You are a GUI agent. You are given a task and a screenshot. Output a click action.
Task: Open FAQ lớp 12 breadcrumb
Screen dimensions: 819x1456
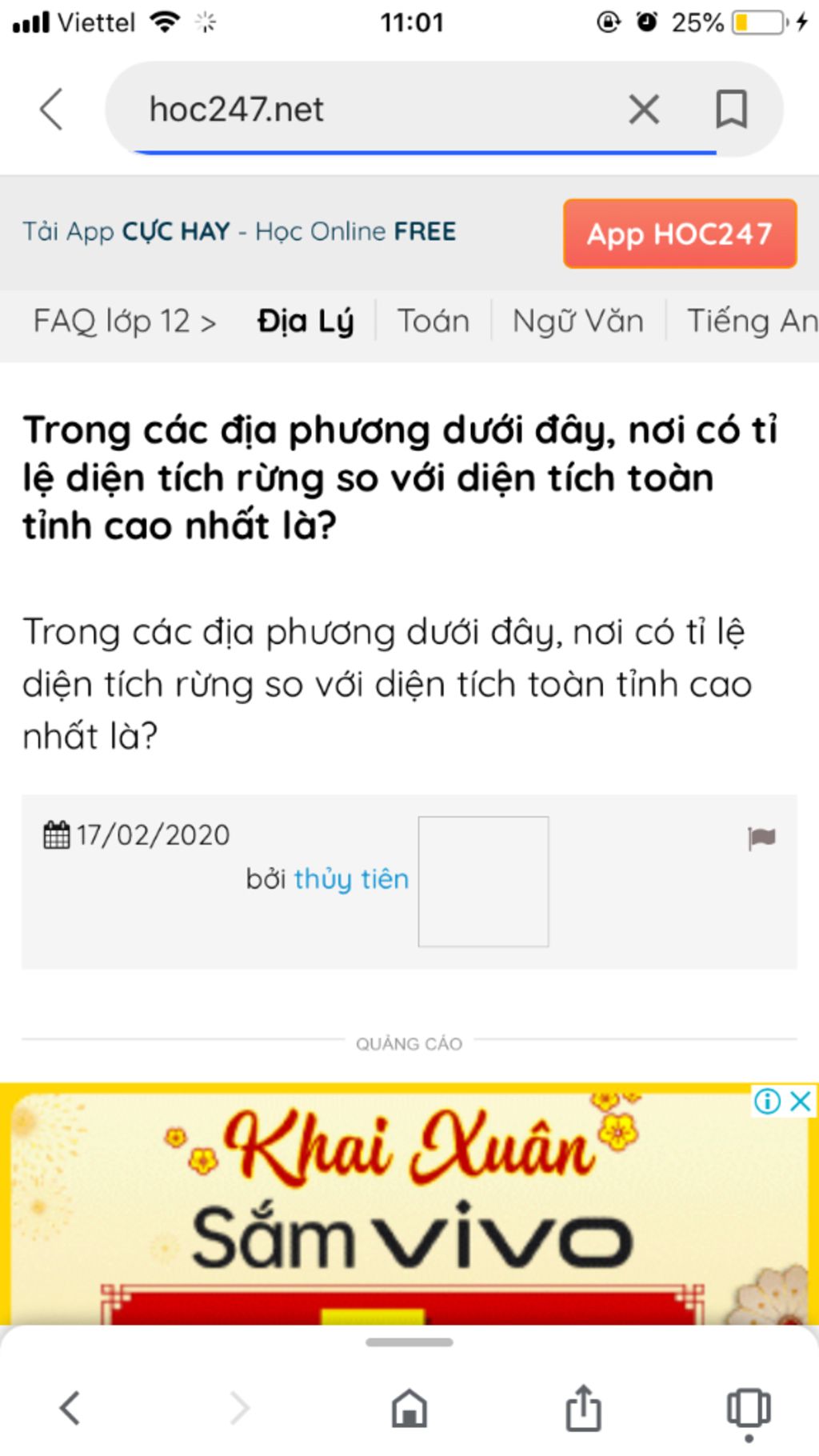tap(124, 322)
